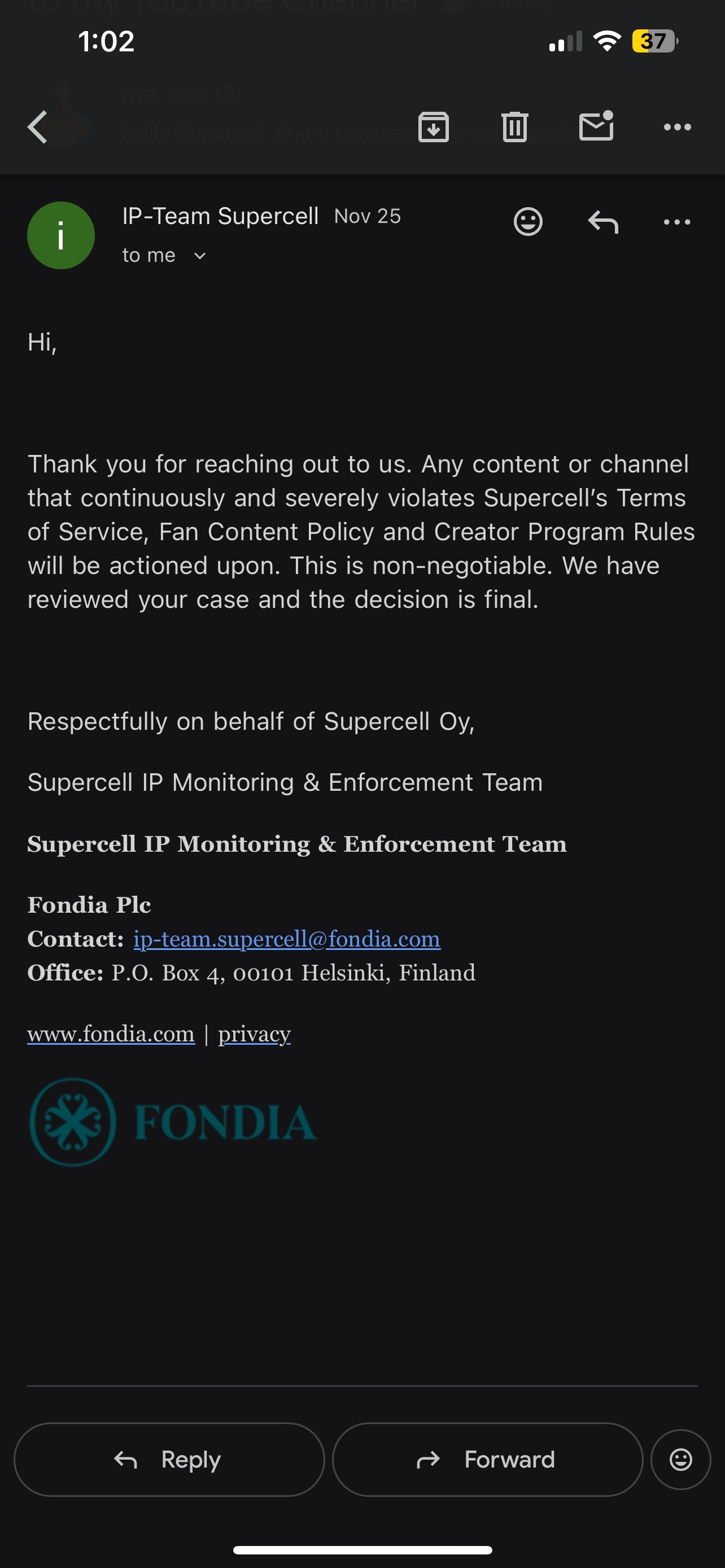725x1568 pixels.
Task: Open more options for IP-Team Supercell's message
Action: tap(677, 222)
